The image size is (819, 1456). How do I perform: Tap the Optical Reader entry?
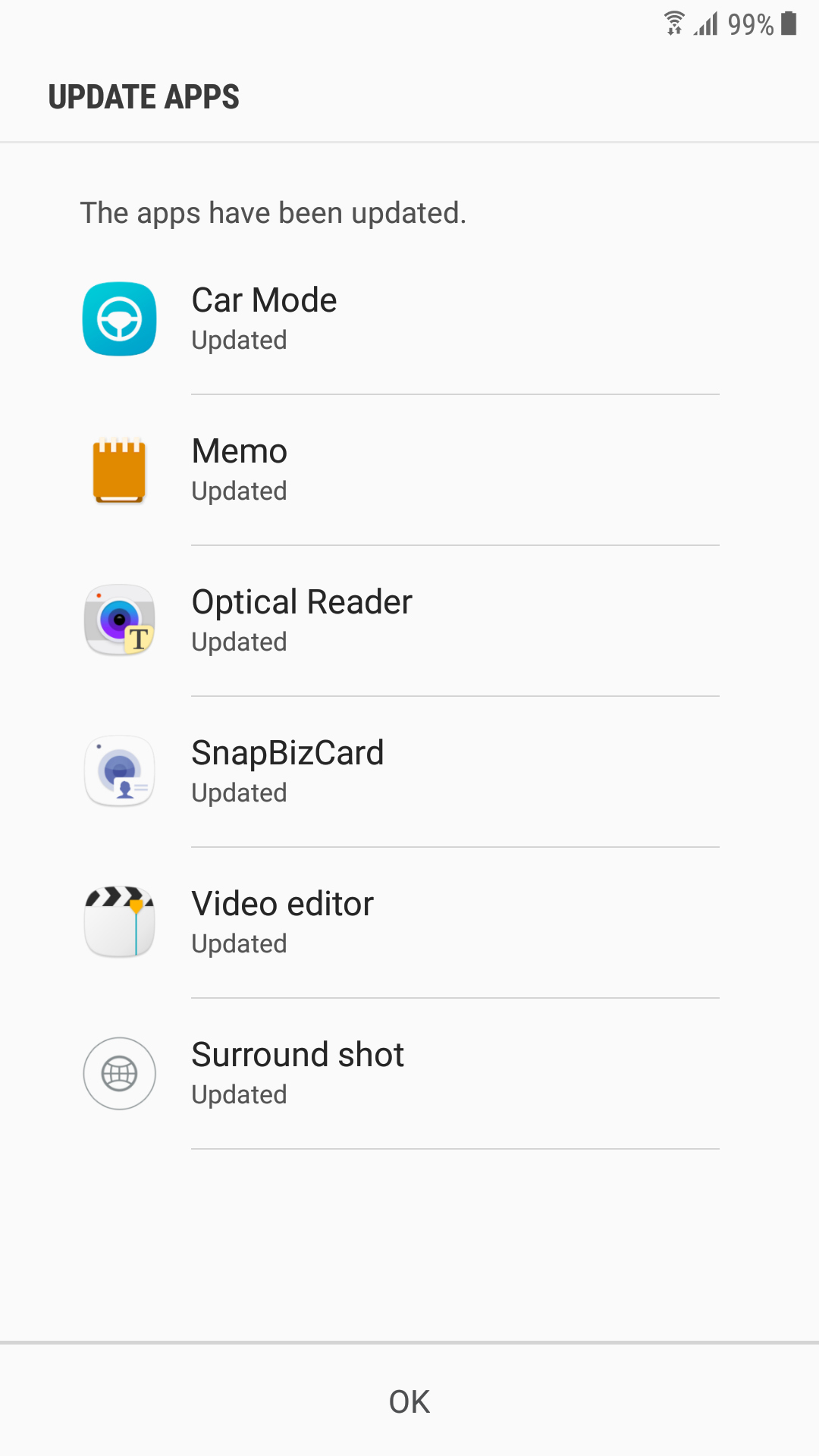(409, 621)
